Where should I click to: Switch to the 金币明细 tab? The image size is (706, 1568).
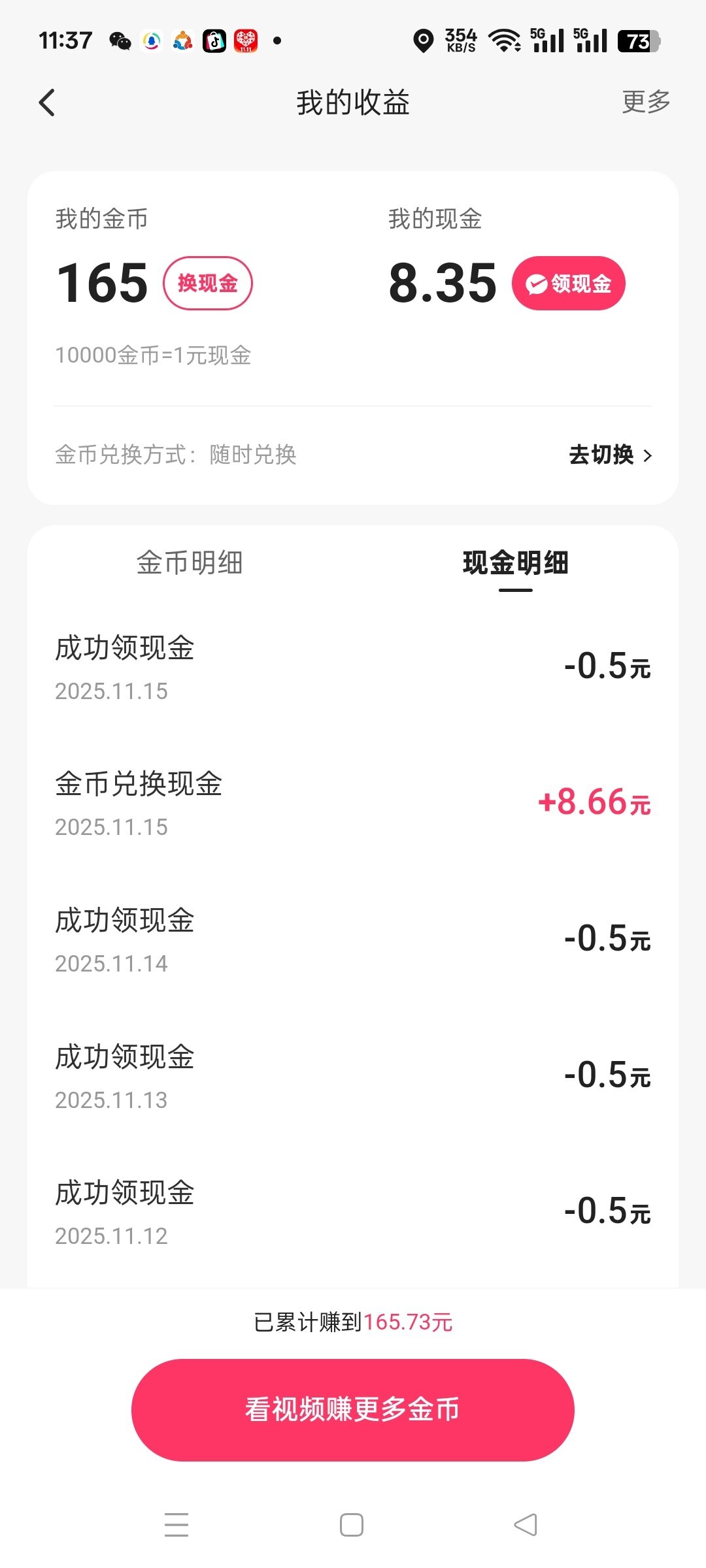coord(190,563)
